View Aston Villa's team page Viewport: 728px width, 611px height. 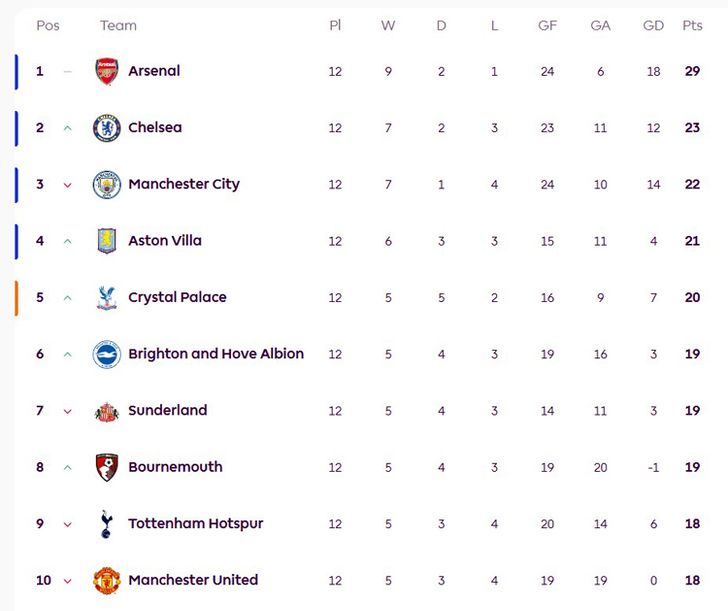164,241
